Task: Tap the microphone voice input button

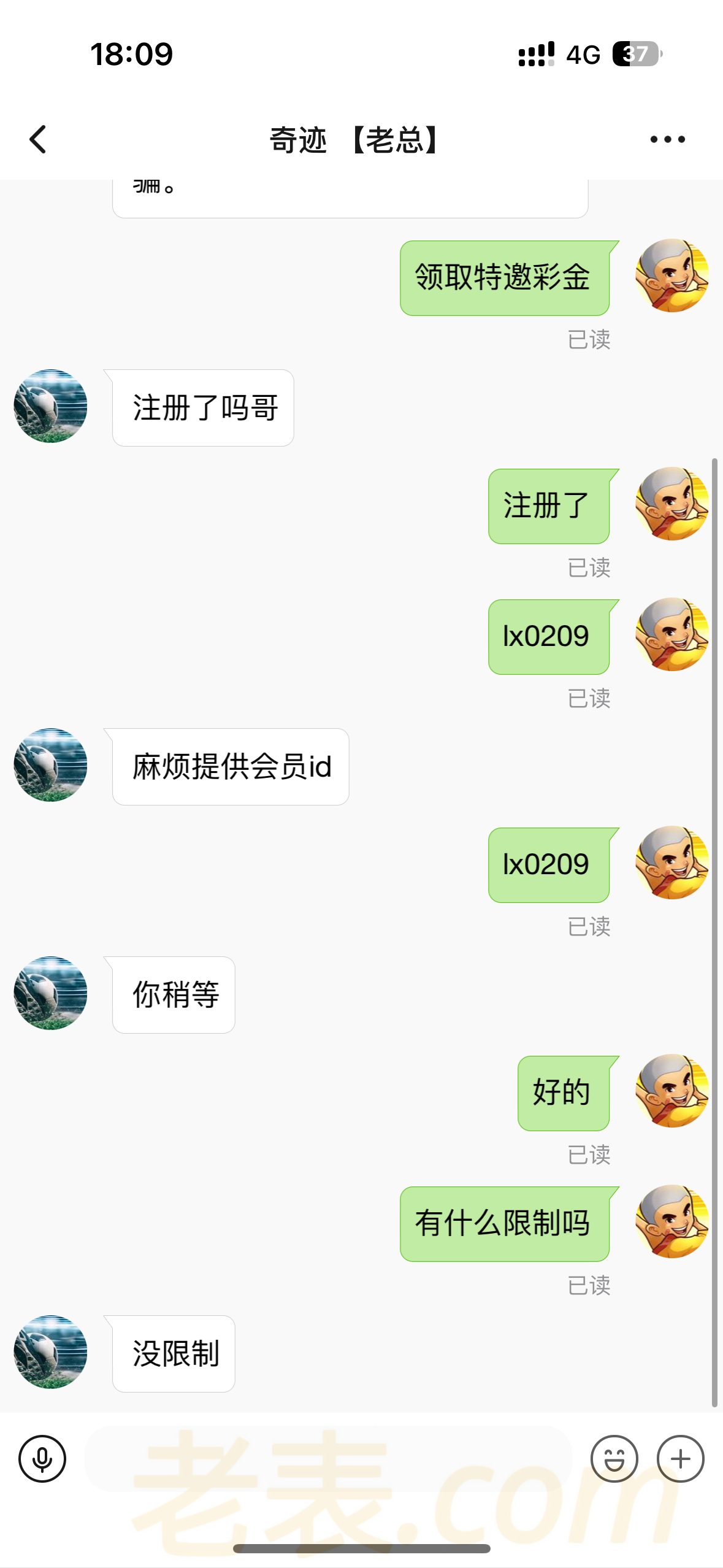Action: coord(42,1458)
